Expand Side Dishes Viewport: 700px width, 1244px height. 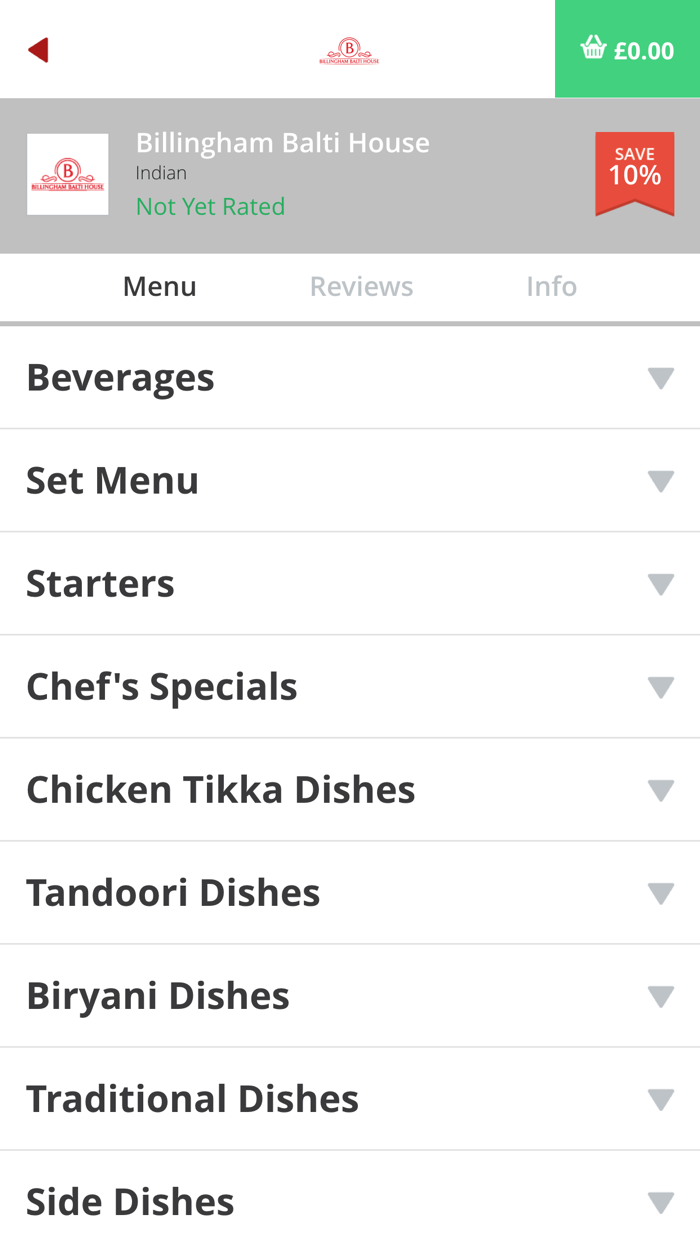[x=350, y=1202]
